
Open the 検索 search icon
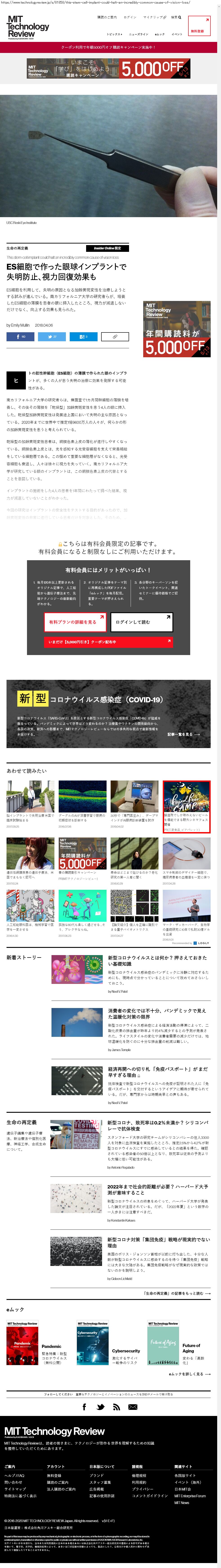(x=176, y=18)
